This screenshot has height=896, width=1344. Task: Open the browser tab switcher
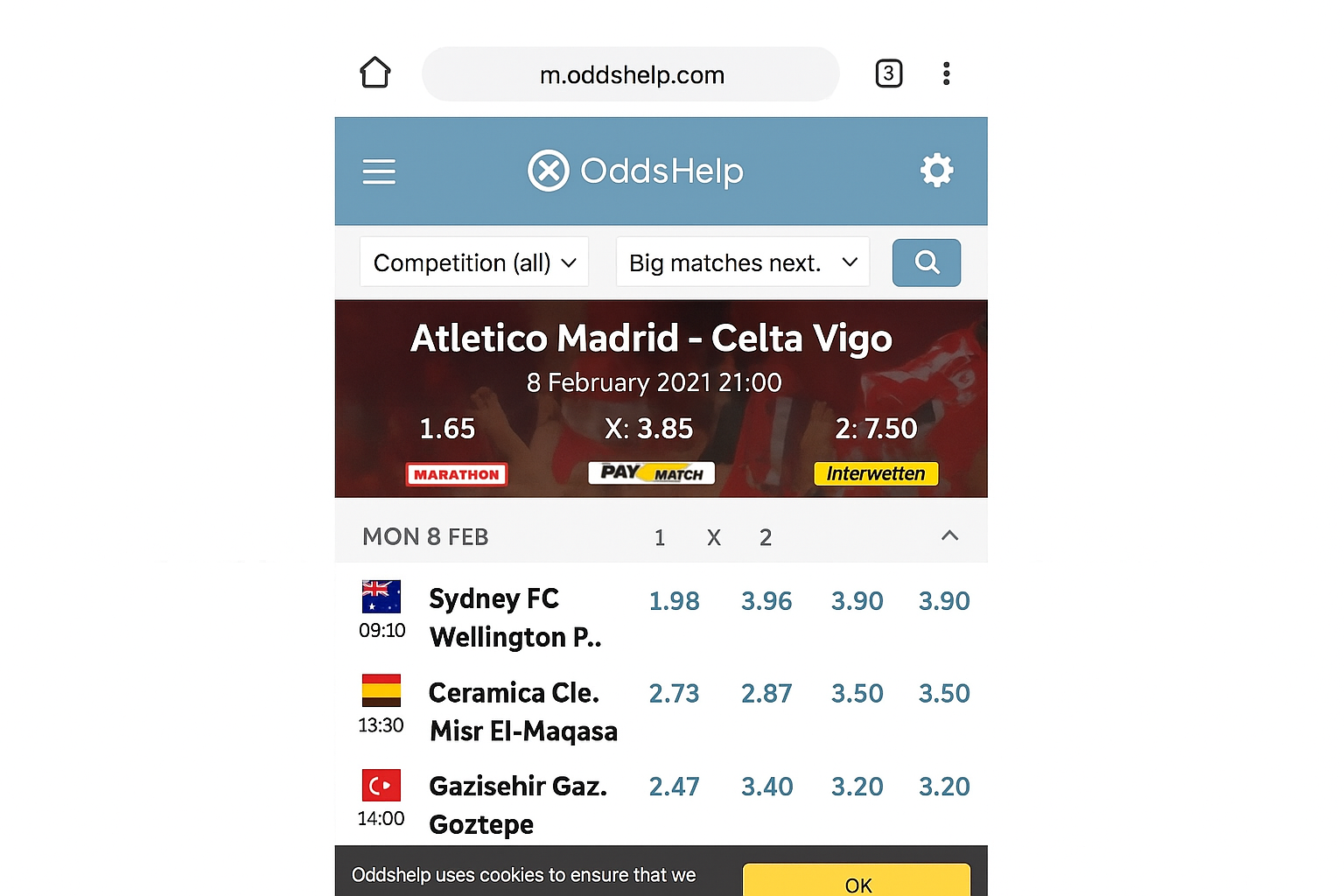pos(888,73)
